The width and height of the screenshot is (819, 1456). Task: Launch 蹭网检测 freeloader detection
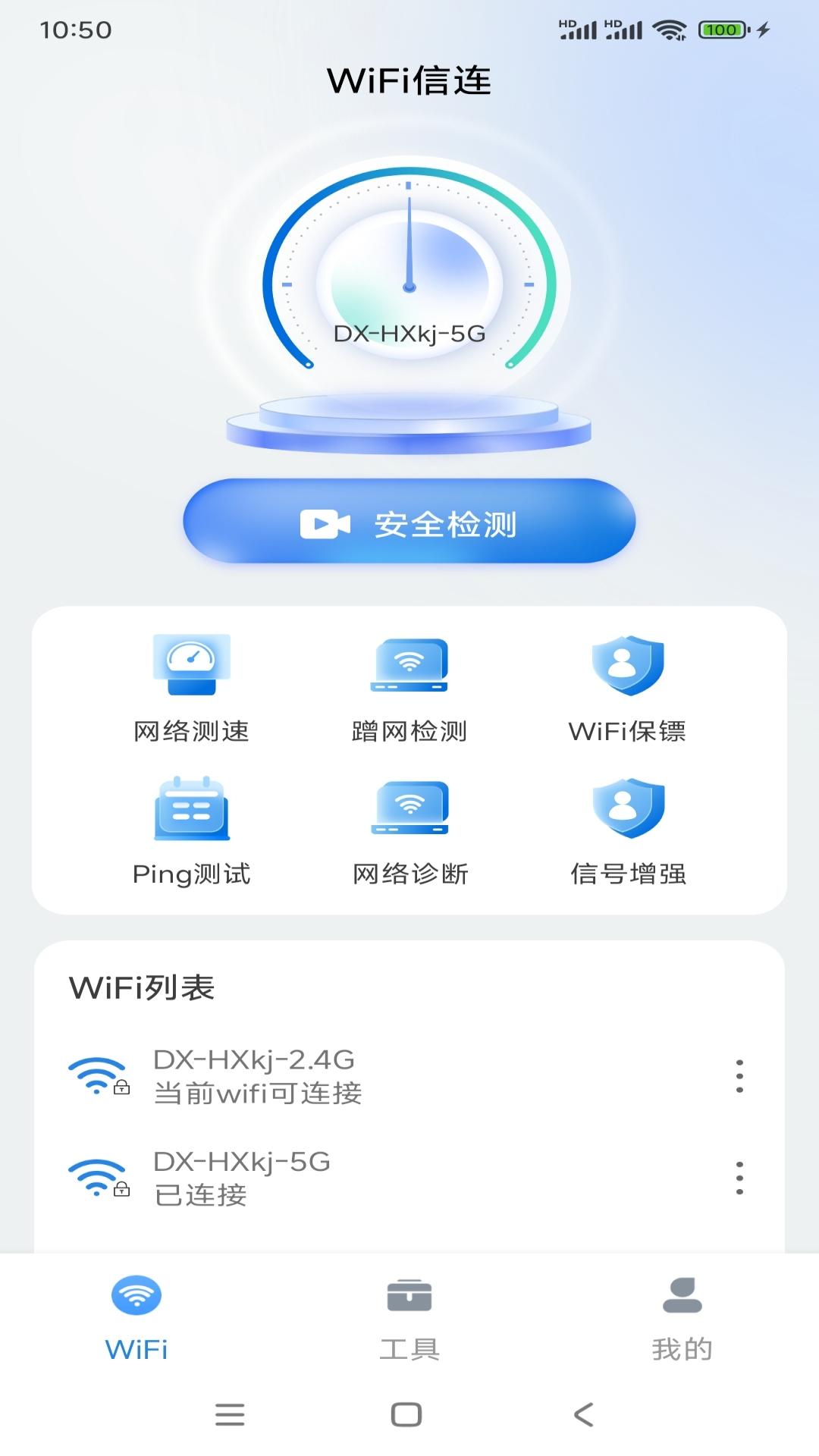click(409, 688)
